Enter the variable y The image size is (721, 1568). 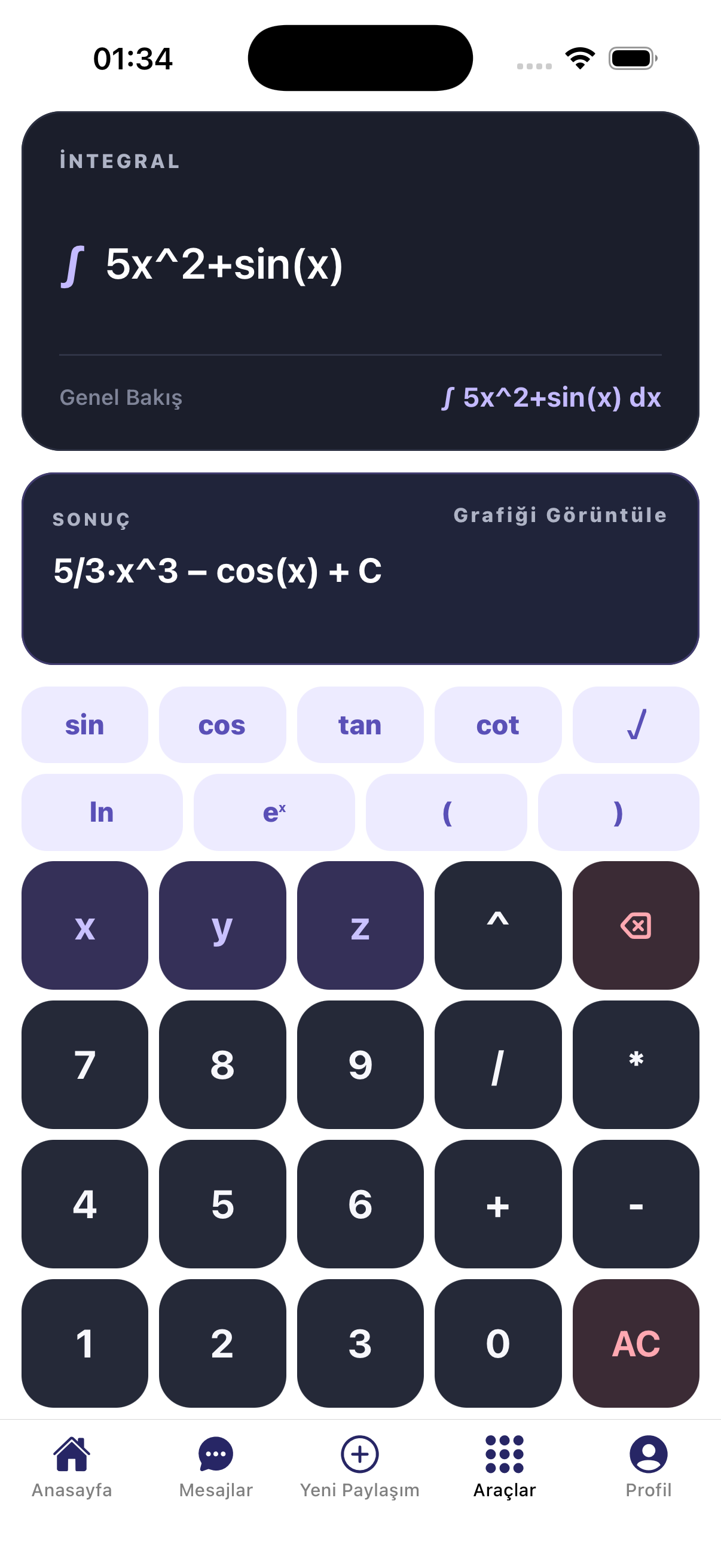click(x=222, y=925)
